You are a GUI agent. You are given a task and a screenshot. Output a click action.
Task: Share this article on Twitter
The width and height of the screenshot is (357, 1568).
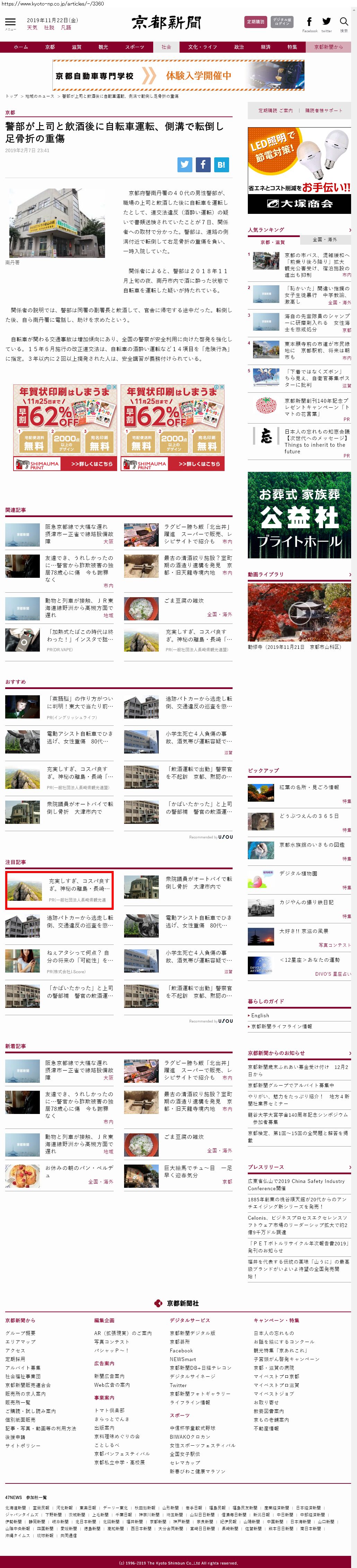click(x=185, y=164)
